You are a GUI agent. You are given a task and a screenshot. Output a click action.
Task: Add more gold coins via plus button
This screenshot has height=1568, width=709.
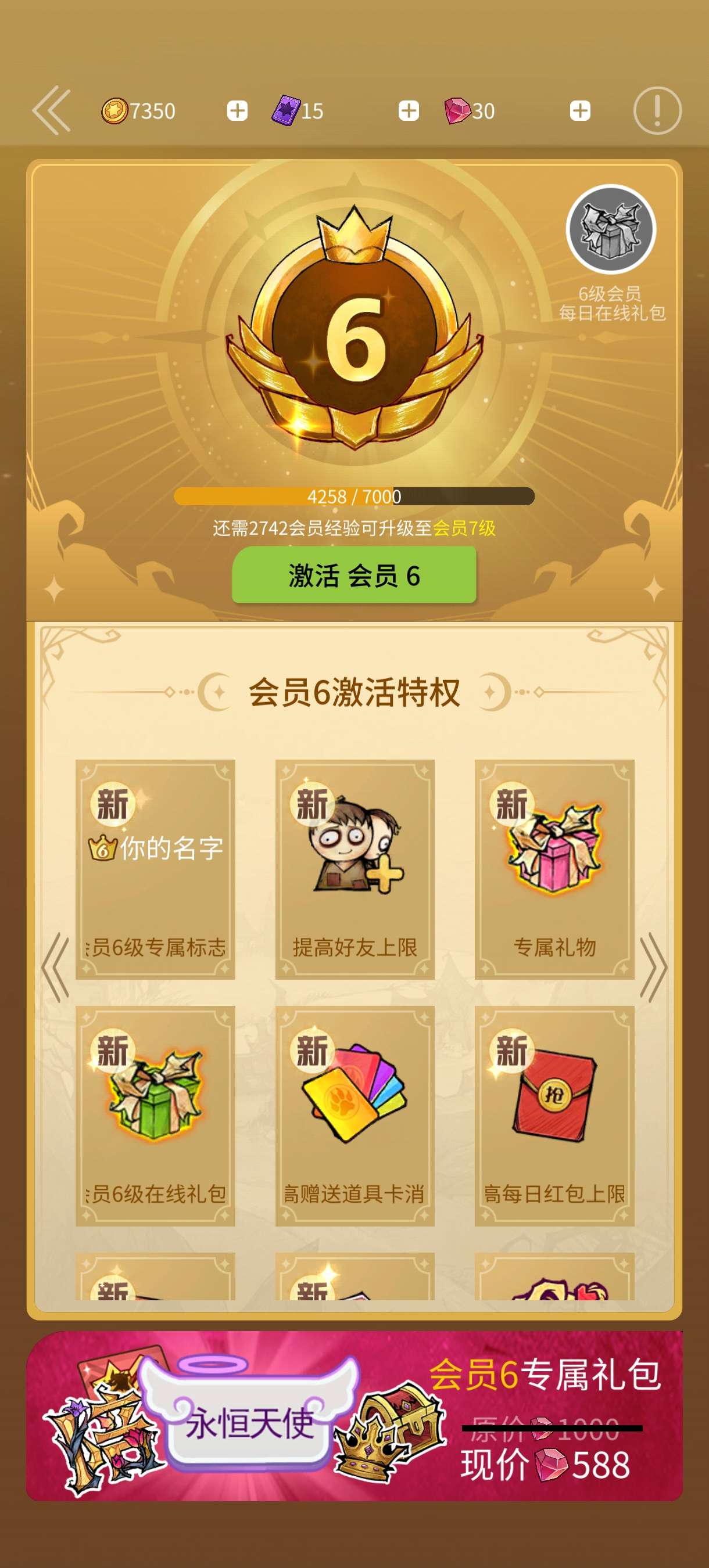[x=237, y=111]
